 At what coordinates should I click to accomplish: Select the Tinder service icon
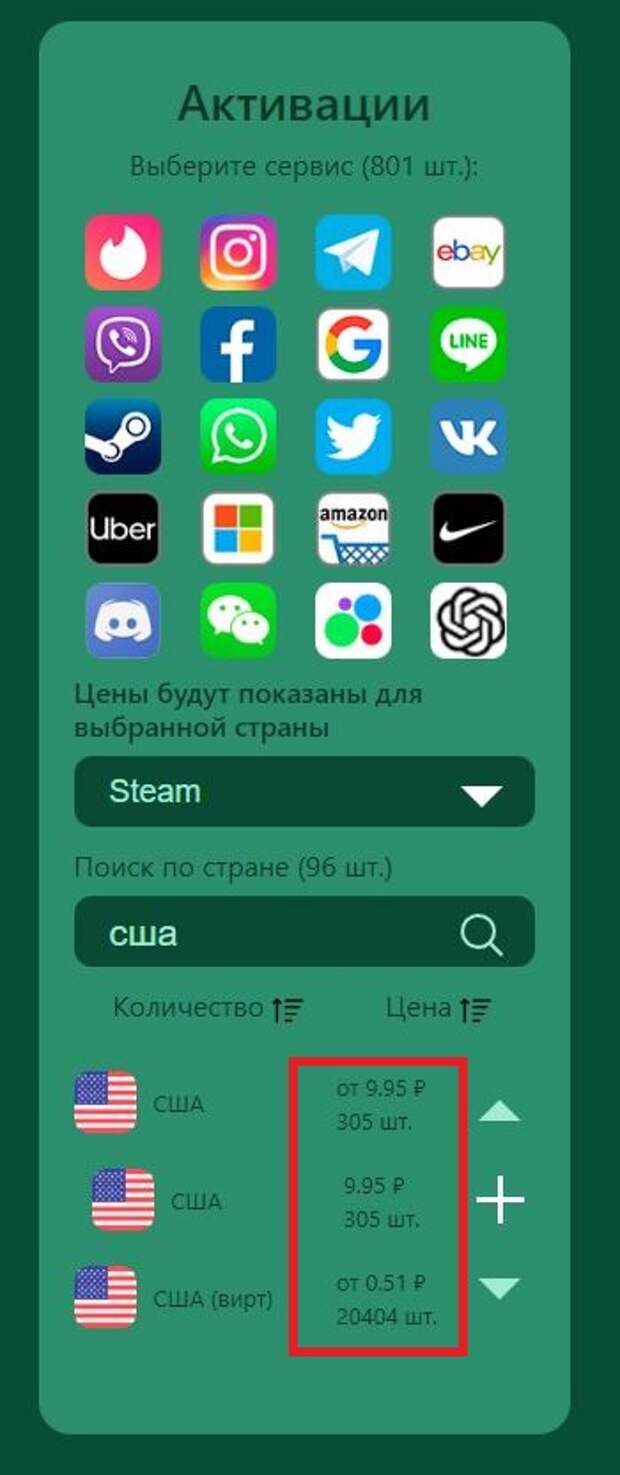[x=123, y=252]
